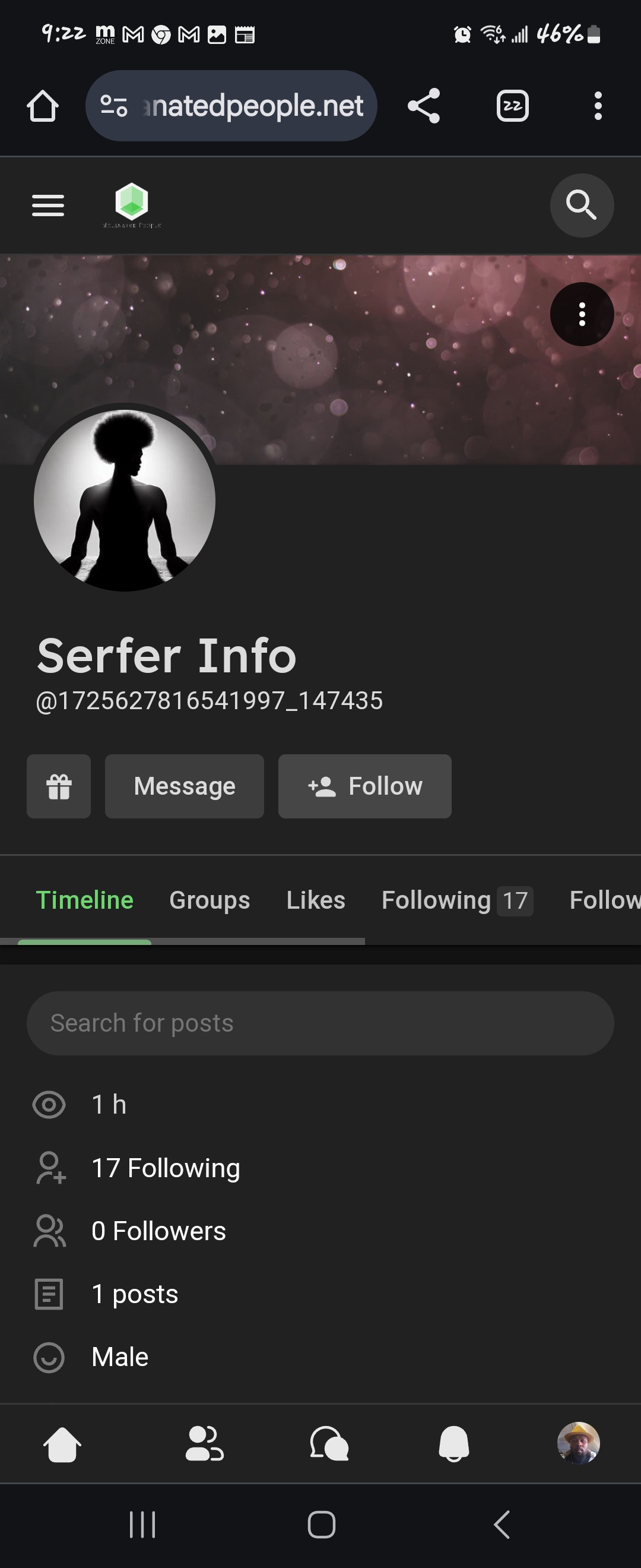Open the friends icon in bottom bar

[204, 1443]
